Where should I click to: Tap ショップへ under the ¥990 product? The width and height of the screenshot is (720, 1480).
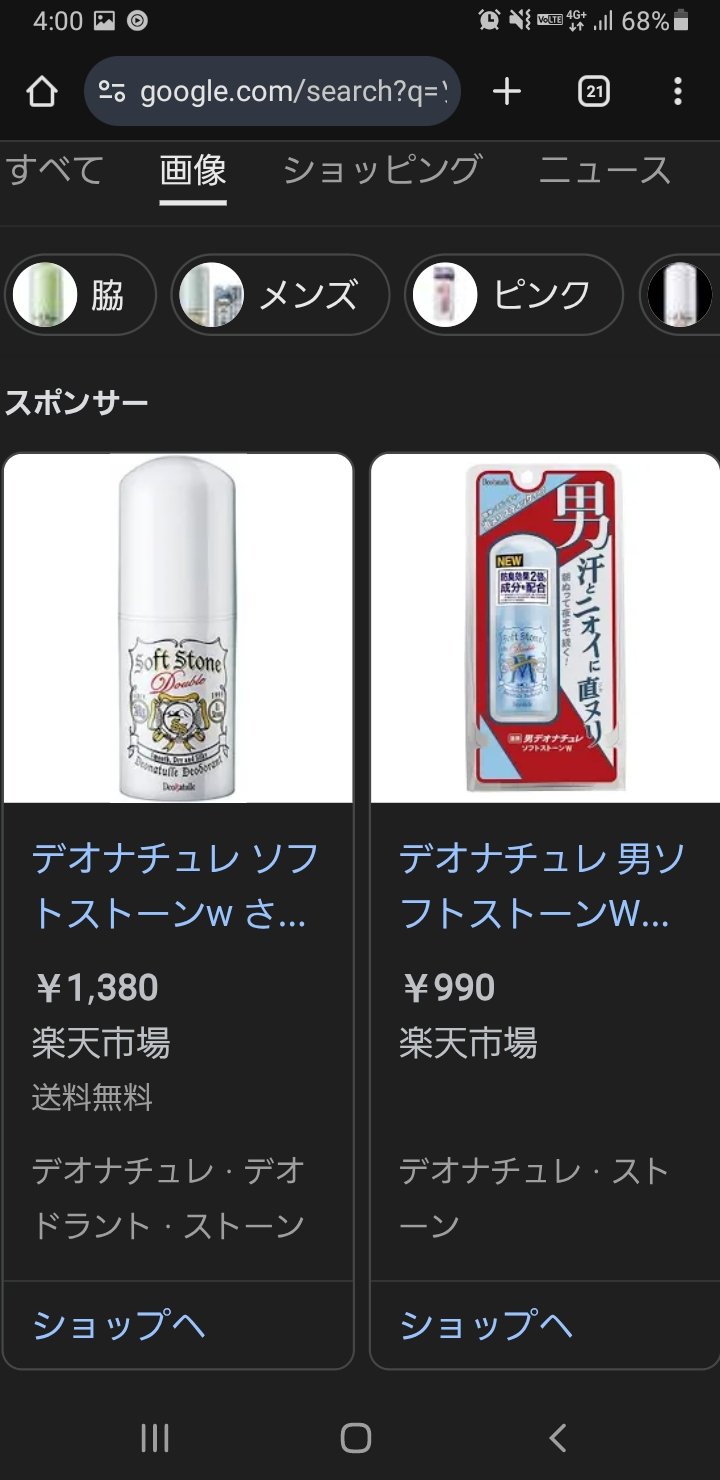(486, 1325)
